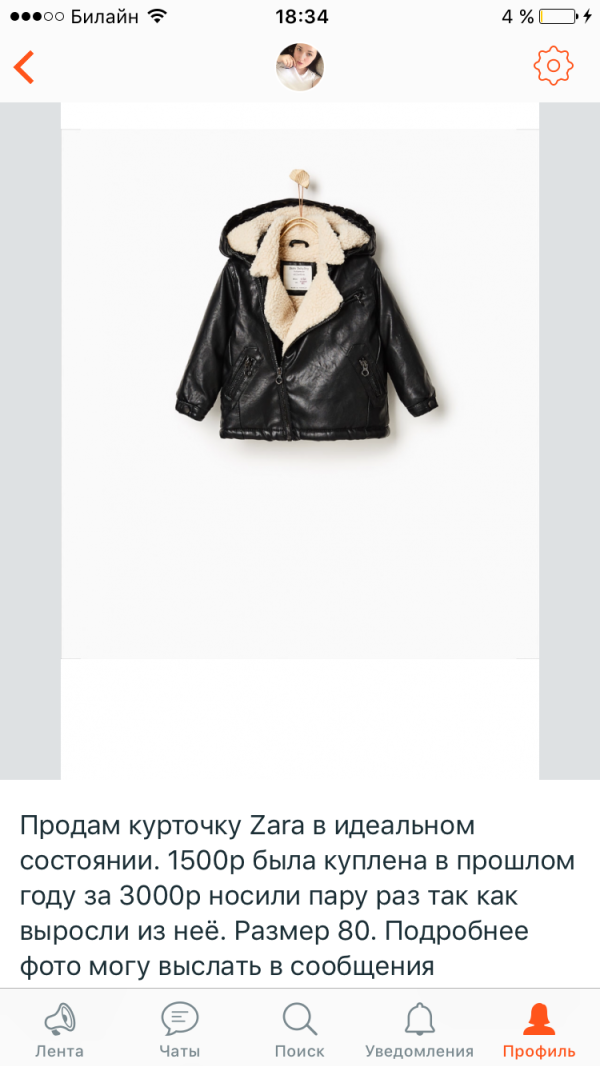Switch to the Чаты tab

tap(179, 1029)
